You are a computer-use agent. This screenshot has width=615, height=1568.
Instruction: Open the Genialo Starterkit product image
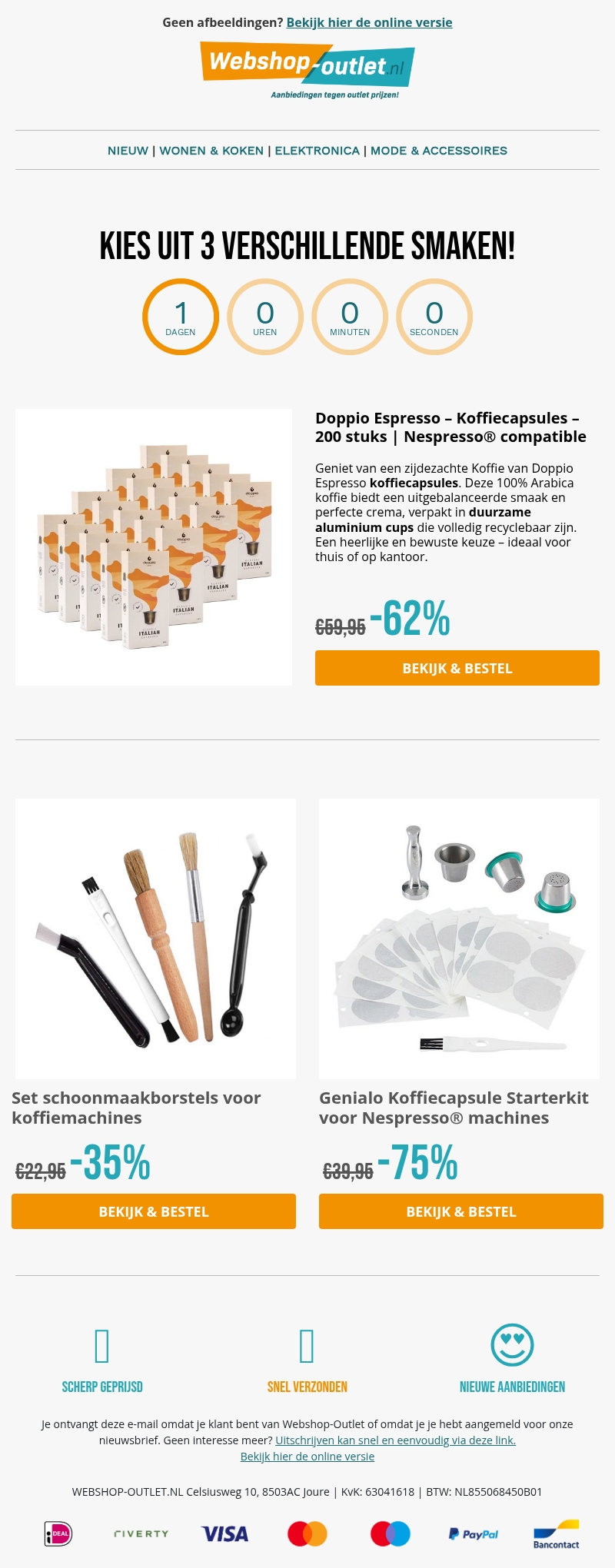click(459, 938)
